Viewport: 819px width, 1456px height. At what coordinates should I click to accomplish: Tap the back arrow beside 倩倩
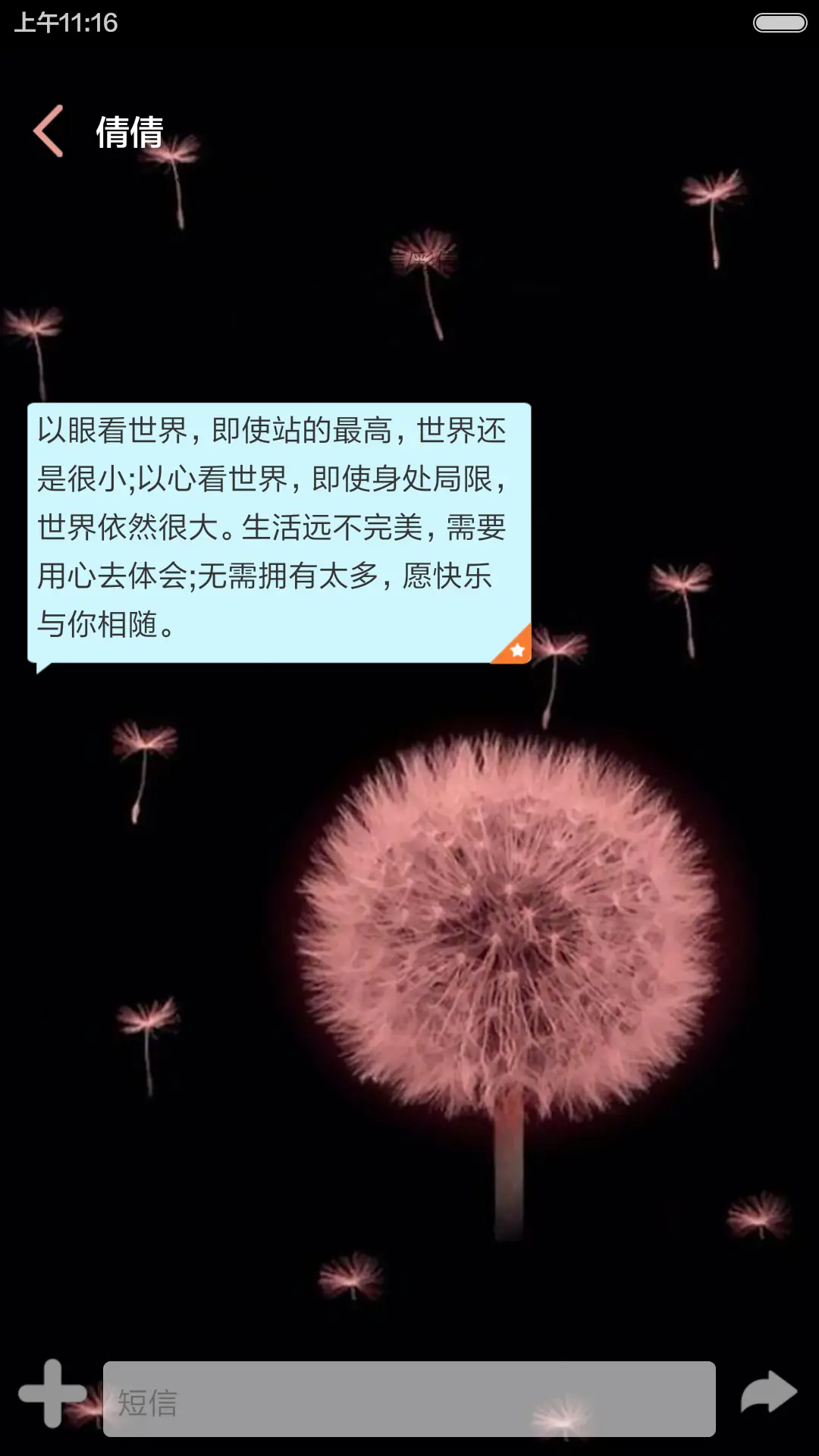coord(49,130)
